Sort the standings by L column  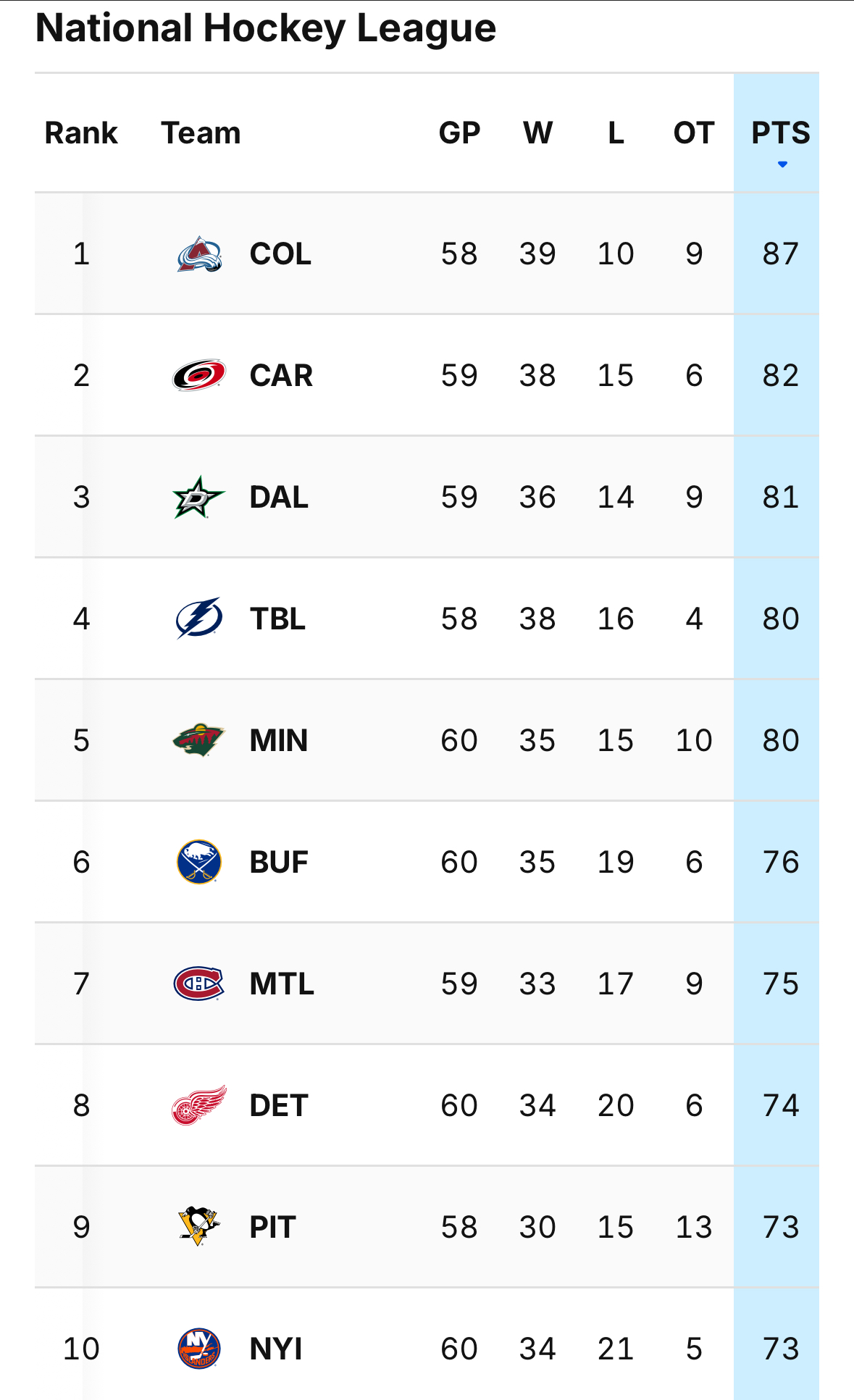pyautogui.click(x=616, y=133)
